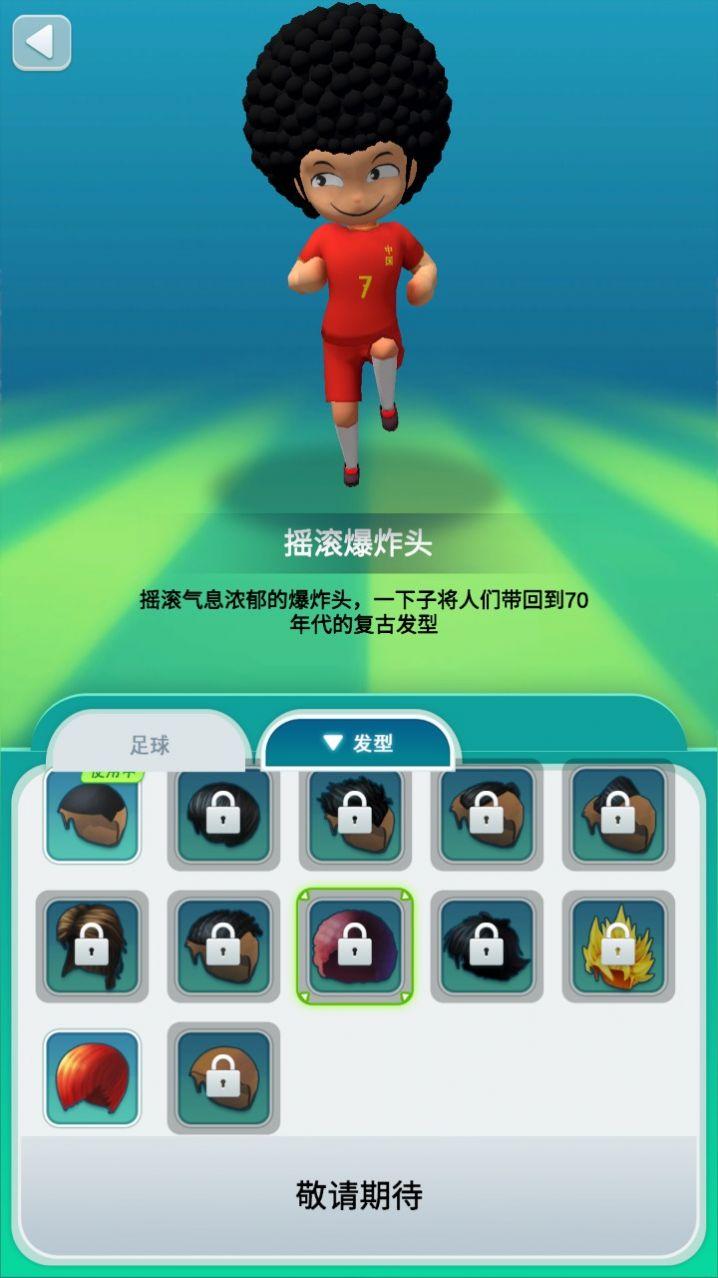Select the locked brown hairstyle in the last row
The height and width of the screenshot is (1278, 718).
tap(223, 1078)
